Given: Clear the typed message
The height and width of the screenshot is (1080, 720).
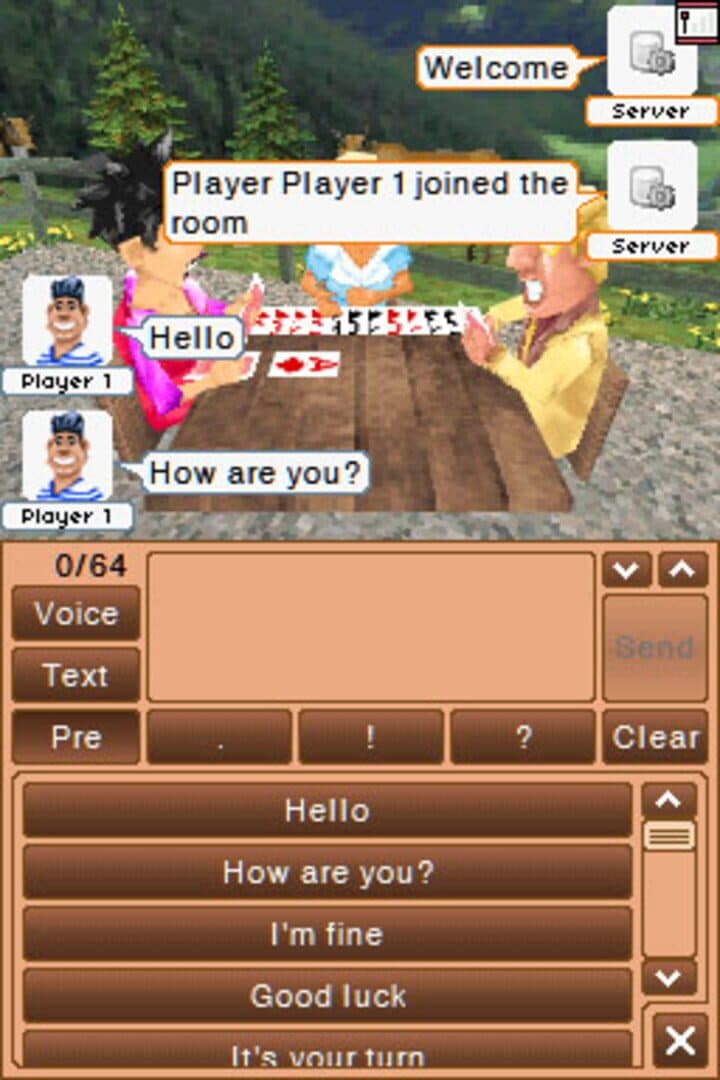Looking at the screenshot, I should pyautogui.click(x=655, y=737).
